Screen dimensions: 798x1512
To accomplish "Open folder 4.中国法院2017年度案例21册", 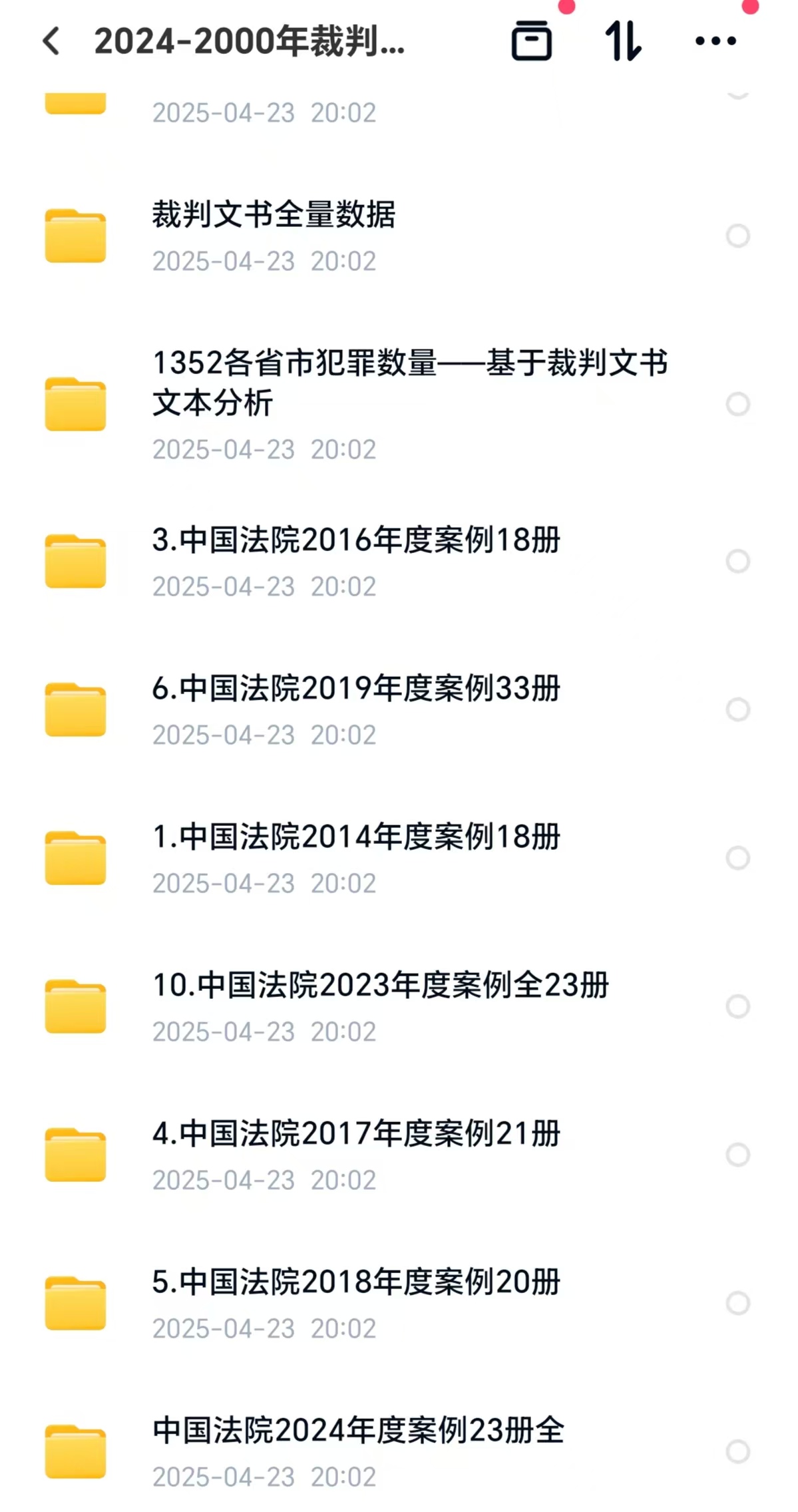I will tap(356, 1133).
